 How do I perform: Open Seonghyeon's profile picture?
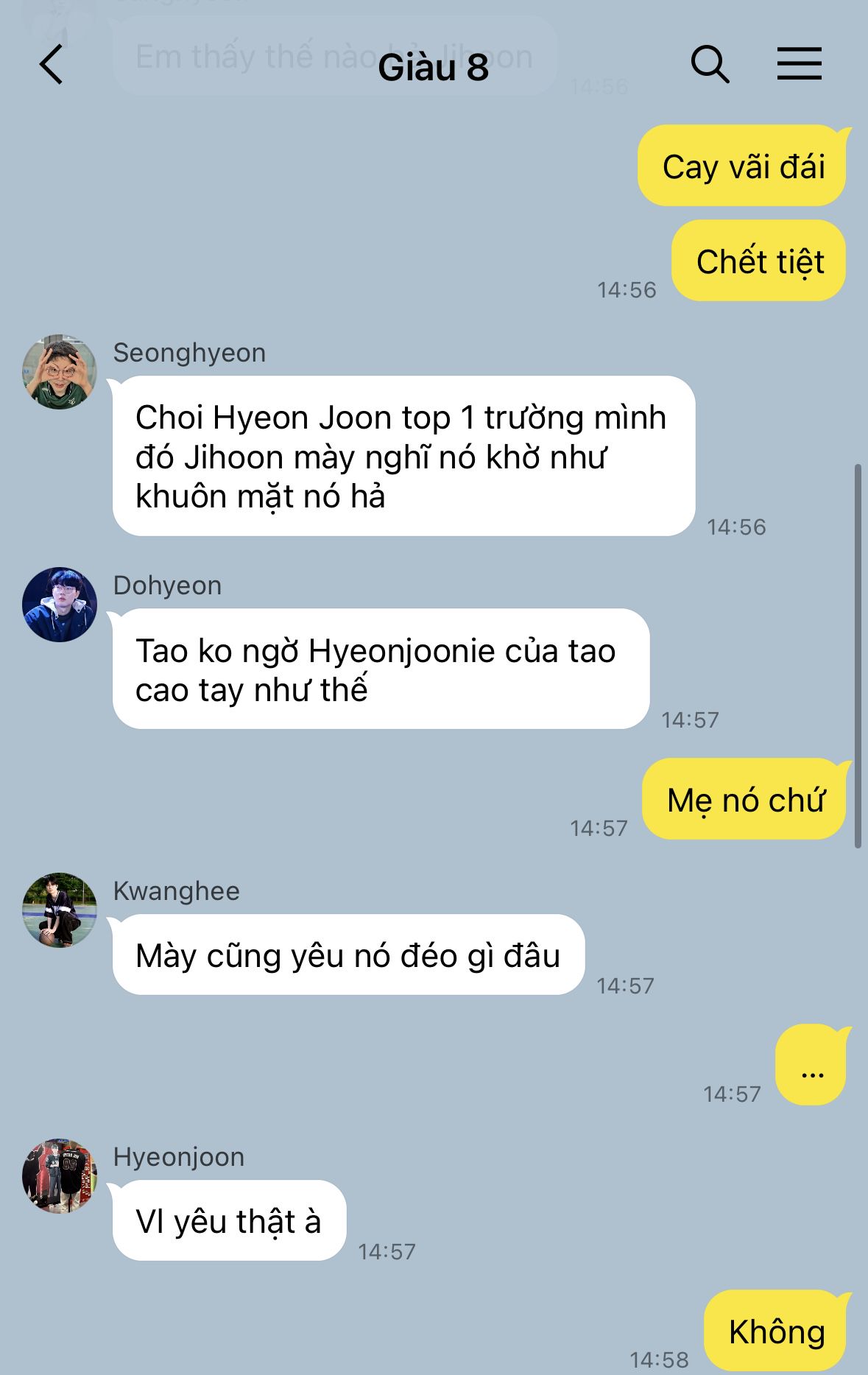60,372
